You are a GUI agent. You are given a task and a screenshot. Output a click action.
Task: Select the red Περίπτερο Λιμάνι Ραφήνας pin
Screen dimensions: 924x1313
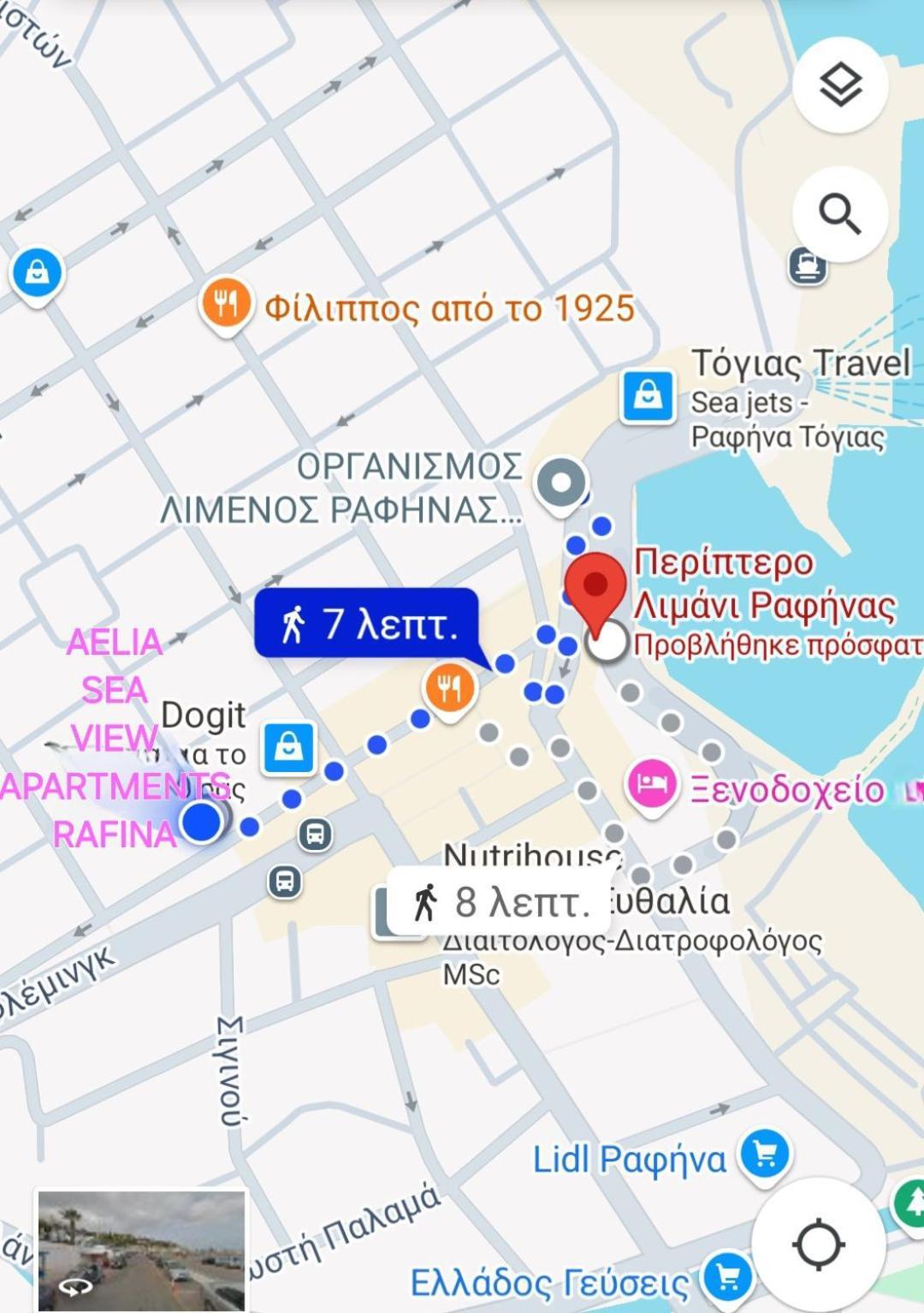coord(595,587)
